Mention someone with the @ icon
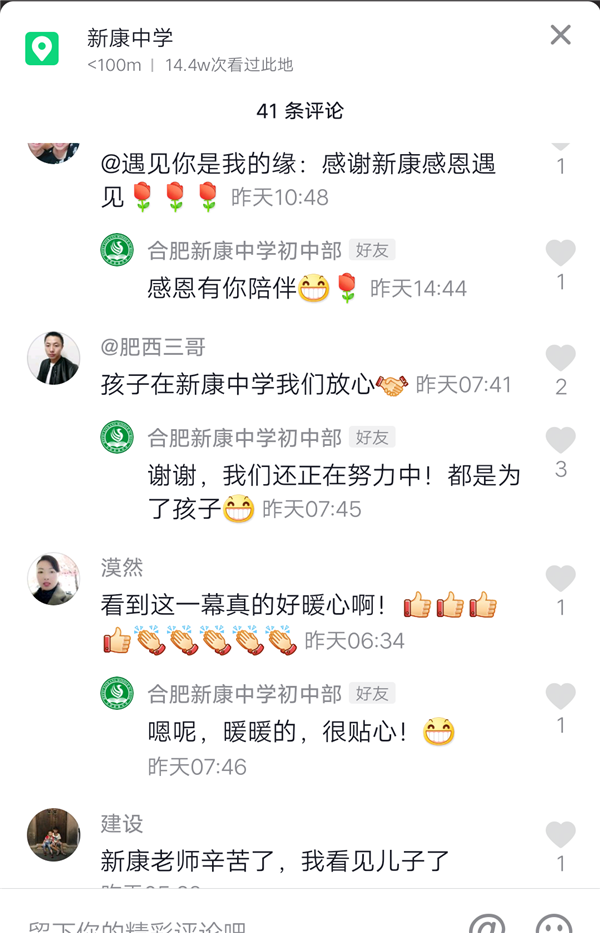Screen dimensions: 600x933 click(487, 922)
